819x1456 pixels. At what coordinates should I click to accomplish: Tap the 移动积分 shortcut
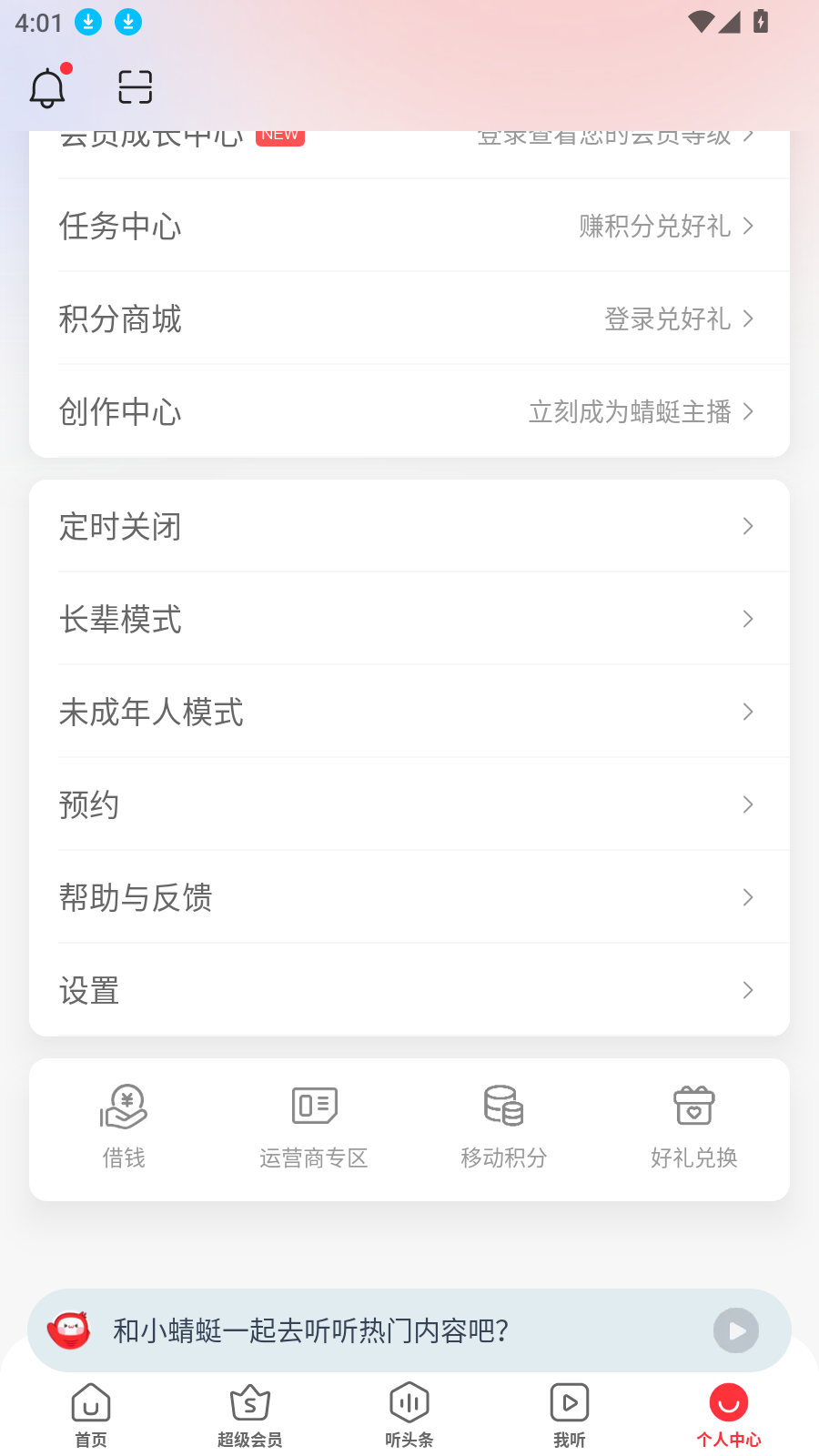[504, 1127]
